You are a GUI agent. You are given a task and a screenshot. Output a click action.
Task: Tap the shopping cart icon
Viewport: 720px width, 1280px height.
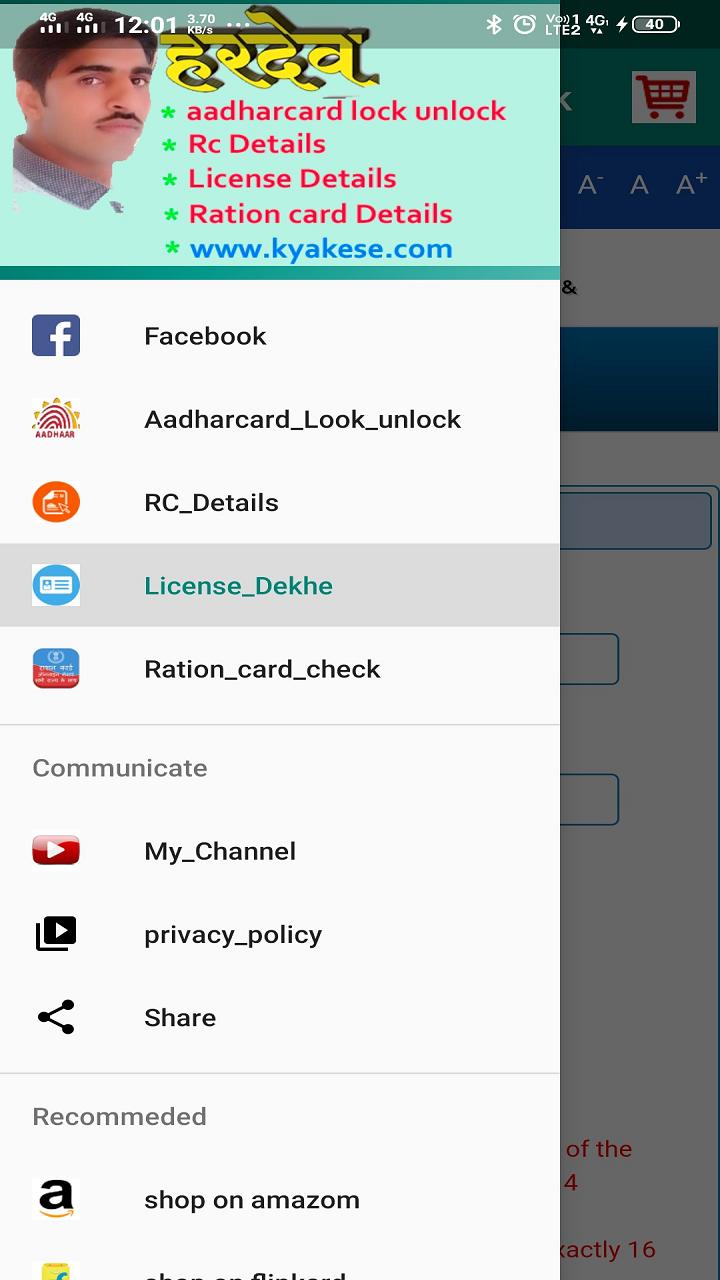point(664,97)
